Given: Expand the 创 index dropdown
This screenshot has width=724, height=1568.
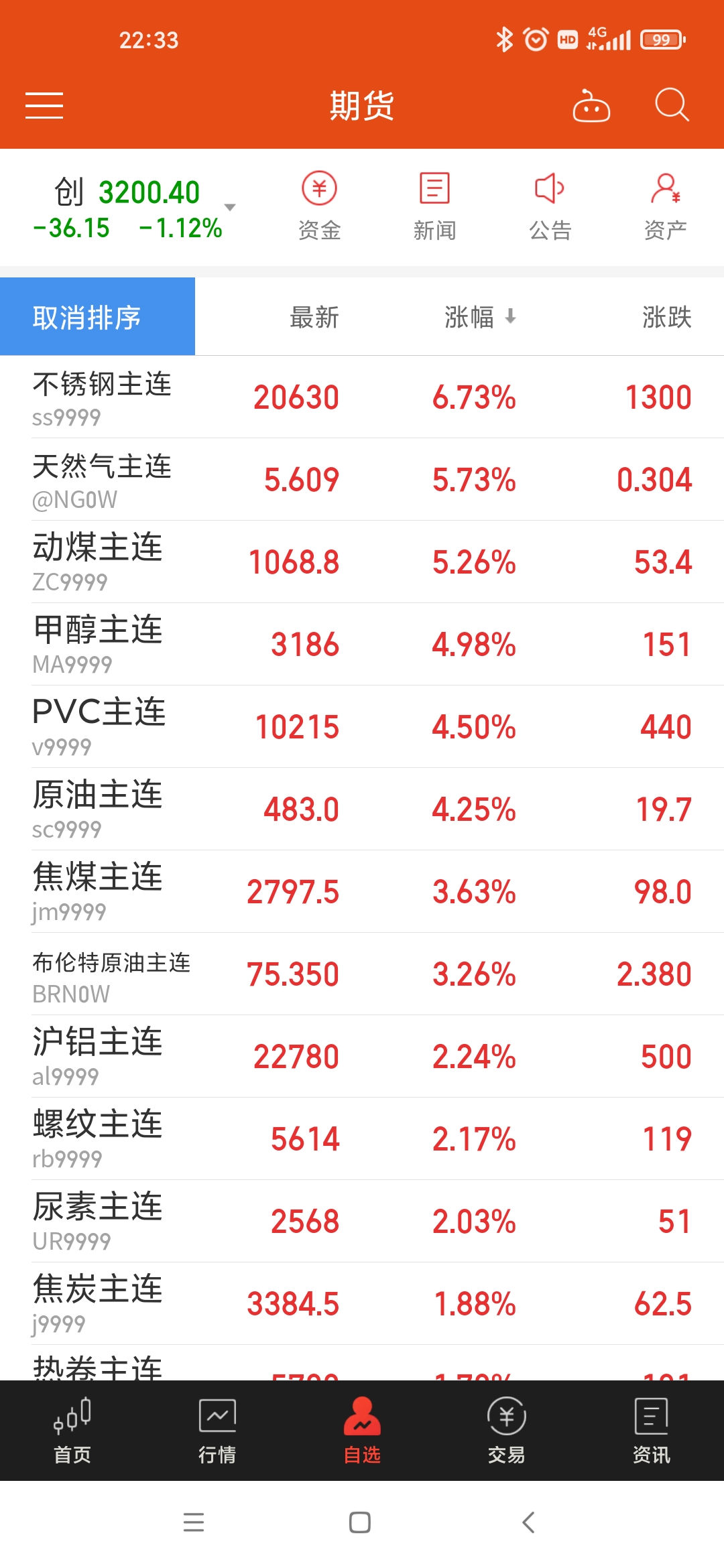Looking at the screenshot, I should (x=230, y=208).
